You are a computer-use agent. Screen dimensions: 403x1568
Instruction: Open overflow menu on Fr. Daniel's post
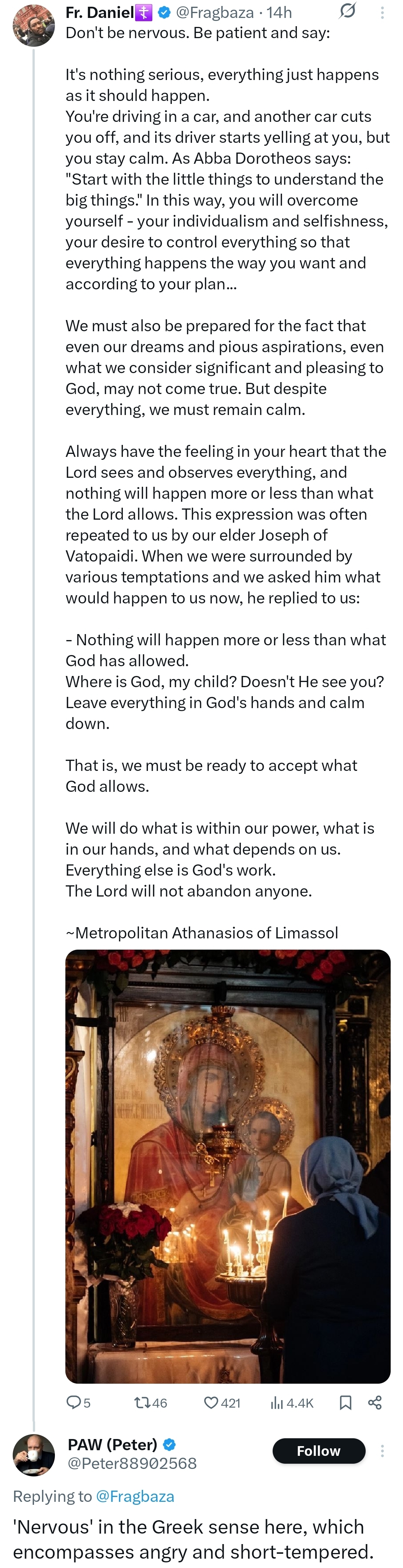[x=382, y=12]
